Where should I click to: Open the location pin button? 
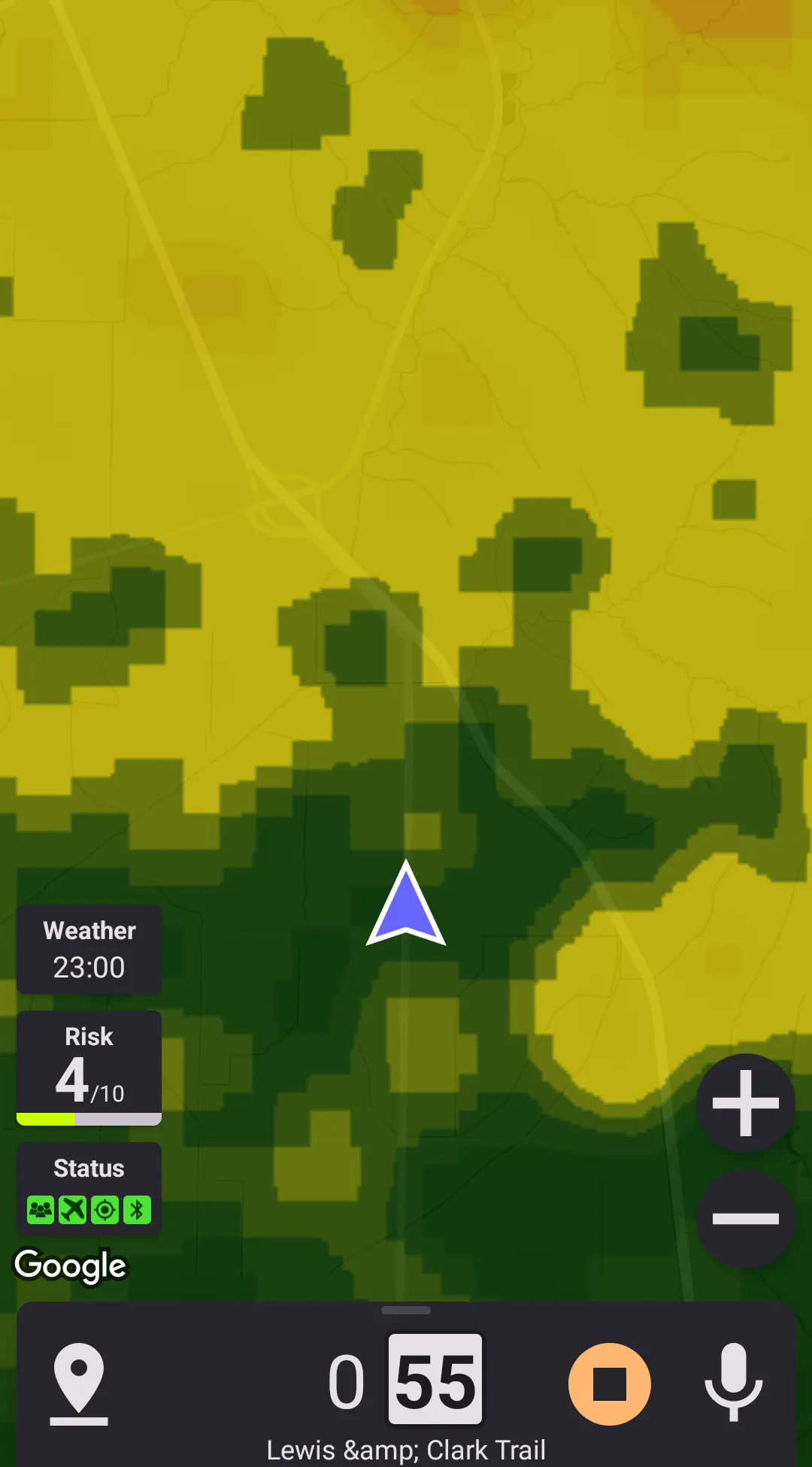pos(79,1383)
